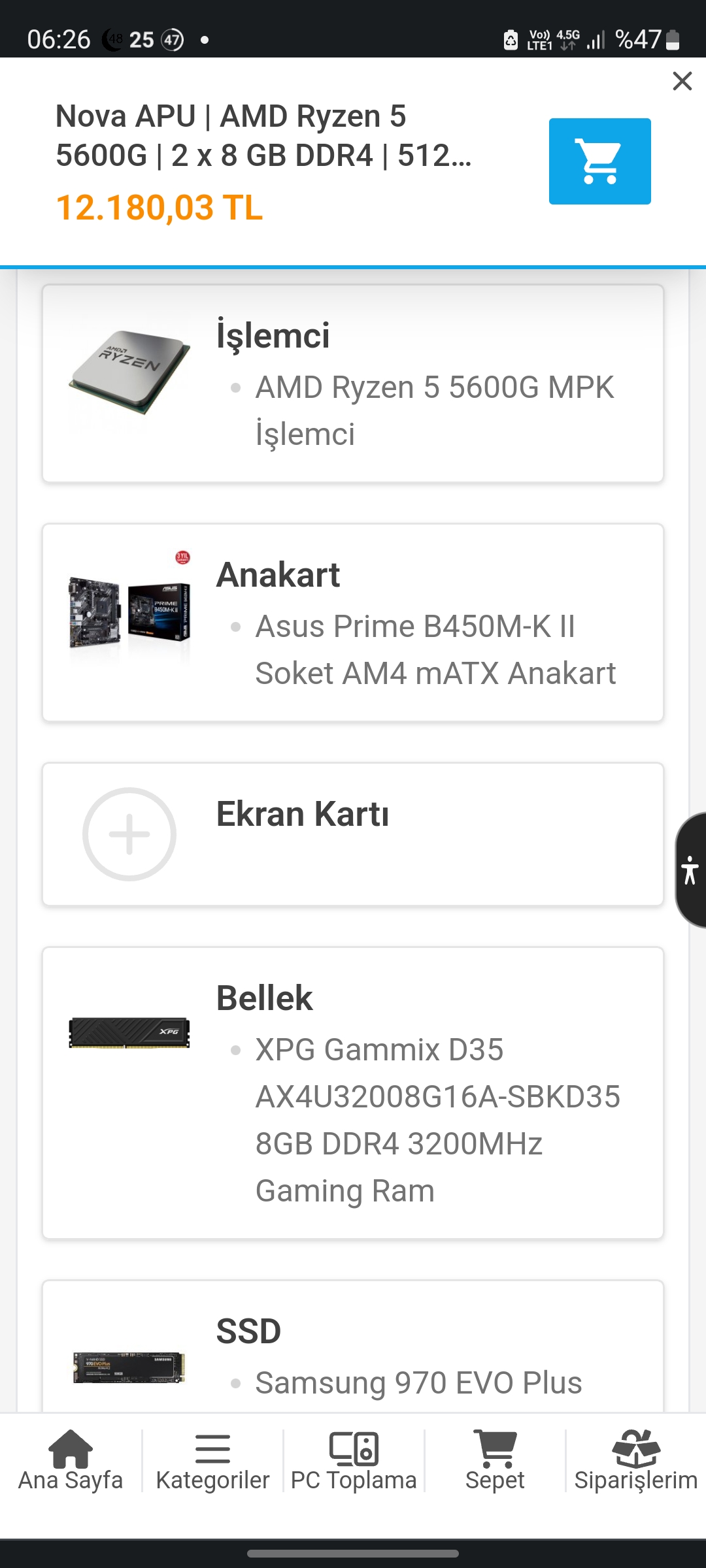Add a graphics card under Ekran Kartı
Viewport: 706px width, 1568px height.
(129, 834)
